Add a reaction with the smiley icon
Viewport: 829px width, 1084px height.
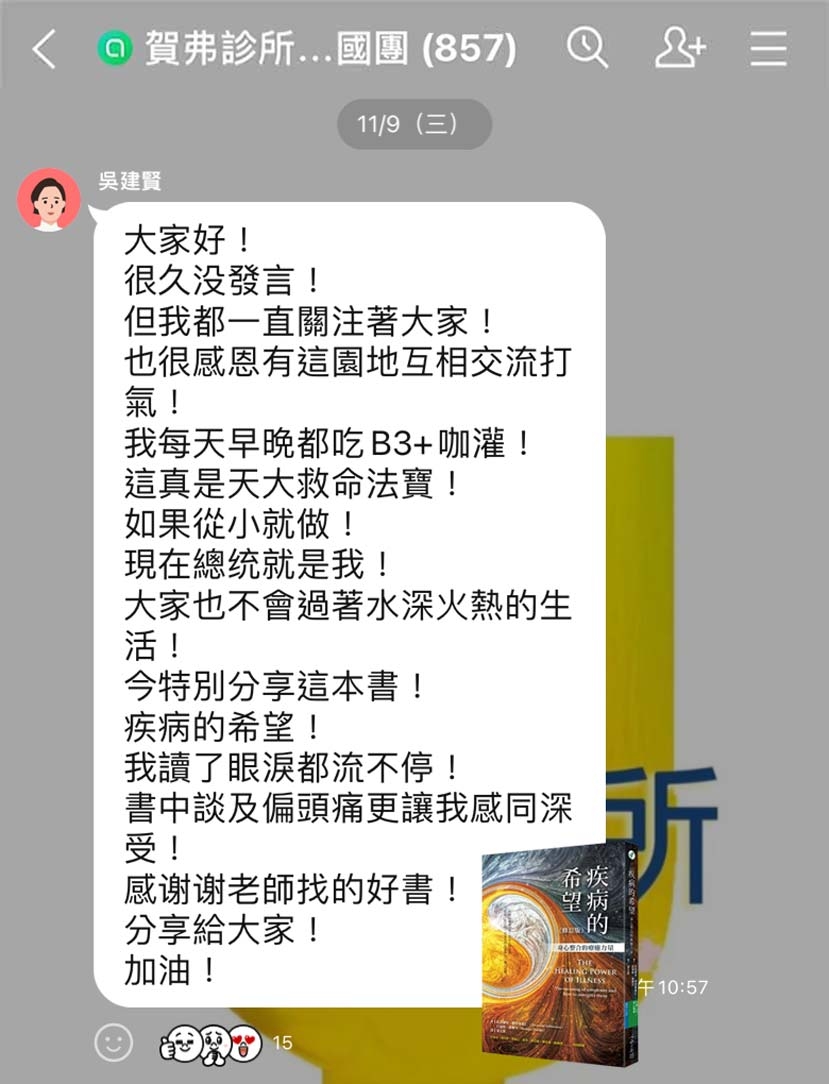coord(114,1042)
